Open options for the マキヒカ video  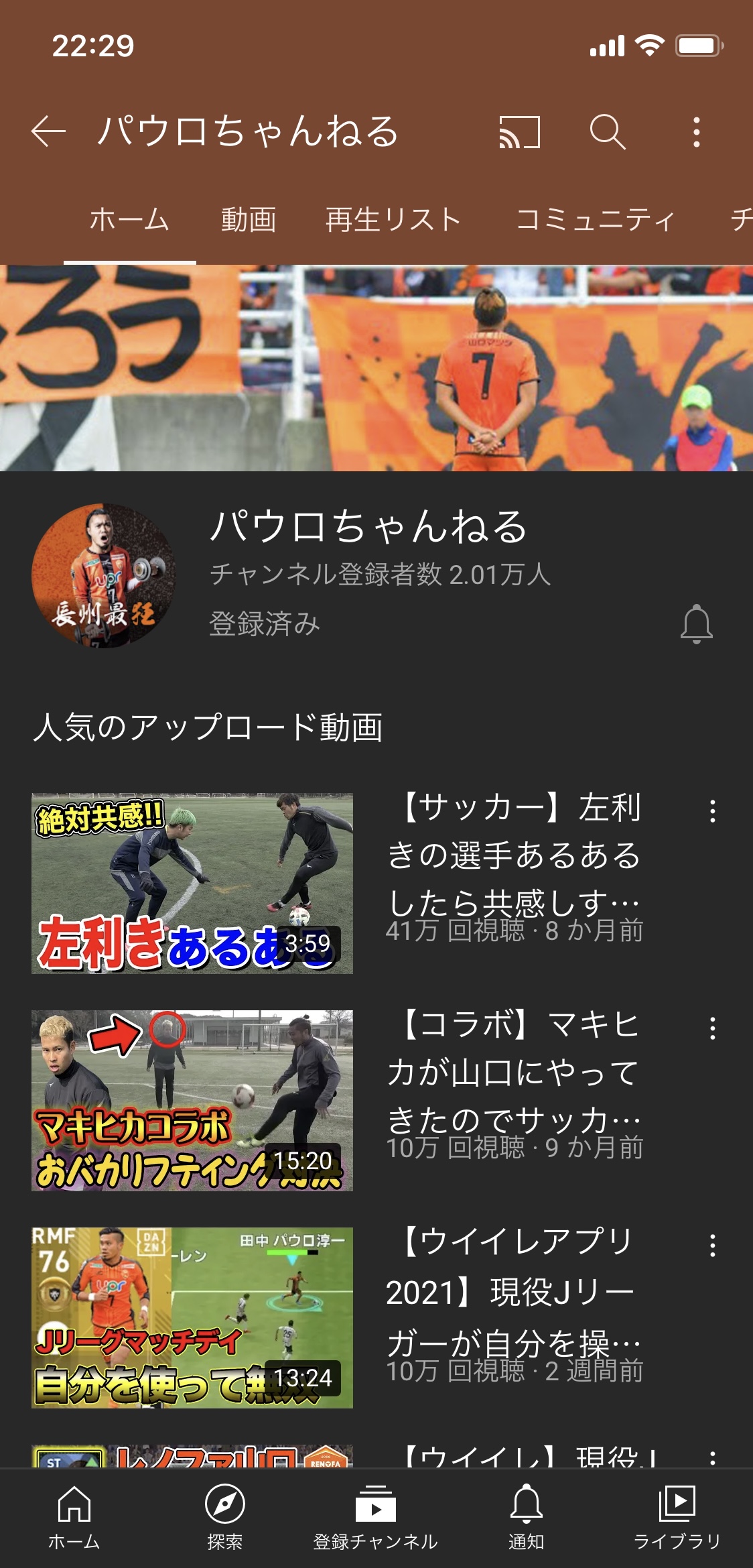point(712,1028)
